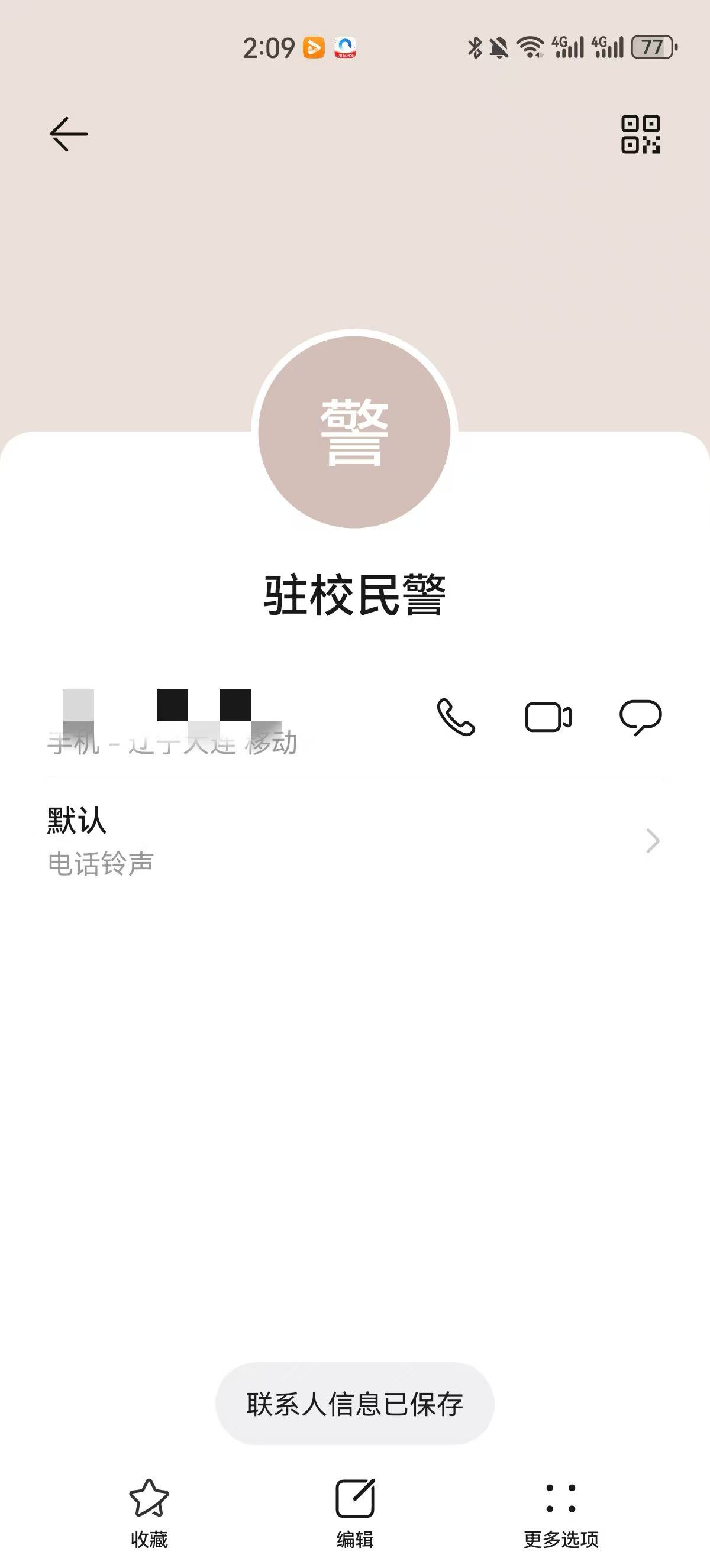710x1568 pixels.
Task: Send a message to 驻校民警
Action: pos(640,717)
